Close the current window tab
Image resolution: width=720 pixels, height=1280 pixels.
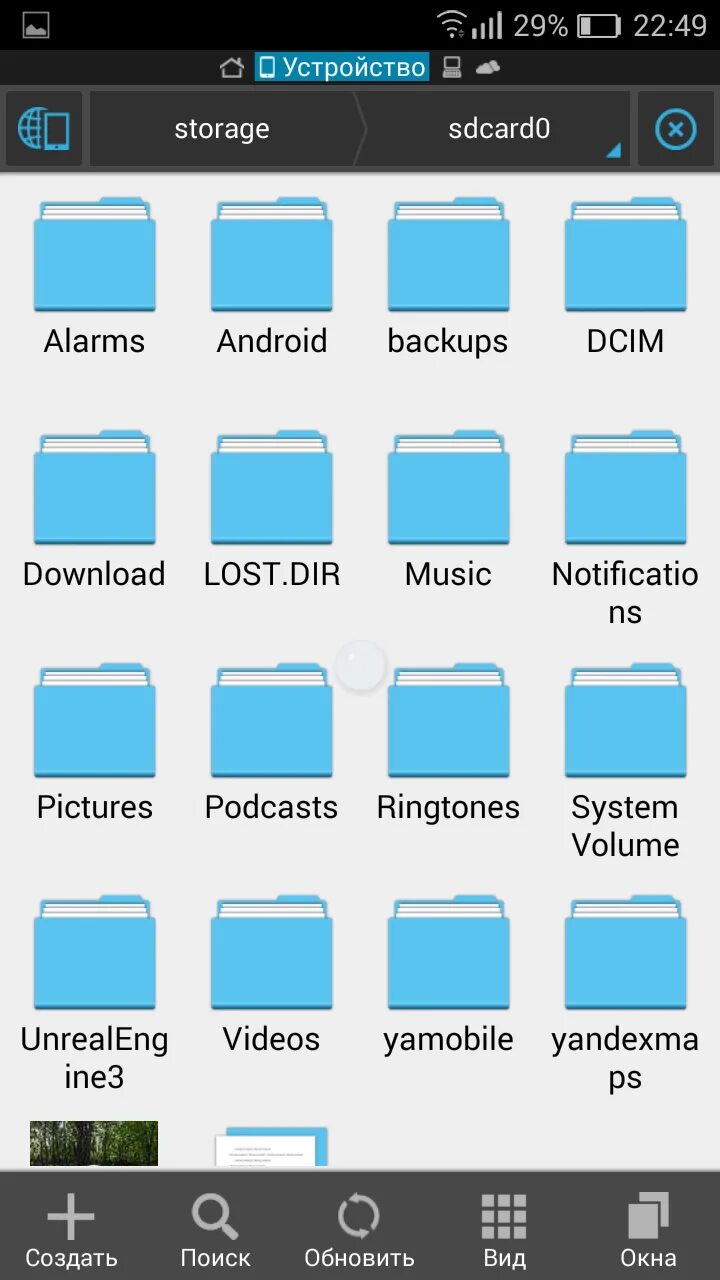coord(675,129)
